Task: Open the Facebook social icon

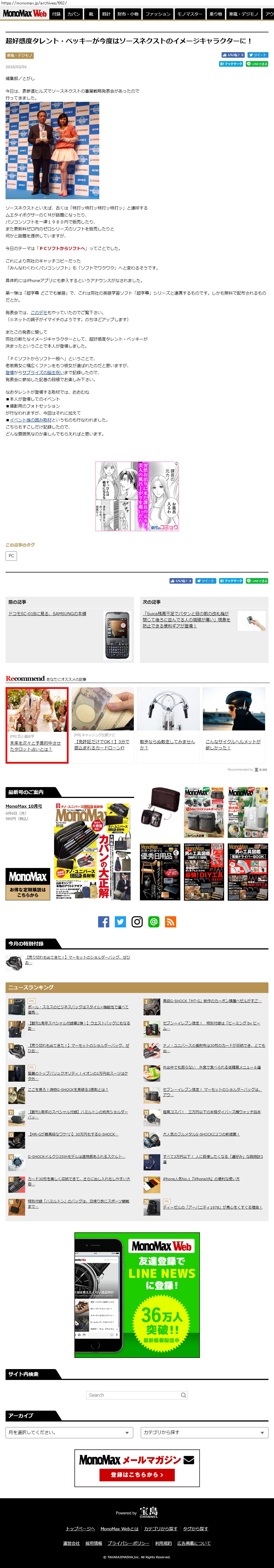Action: tap(104, 922)
